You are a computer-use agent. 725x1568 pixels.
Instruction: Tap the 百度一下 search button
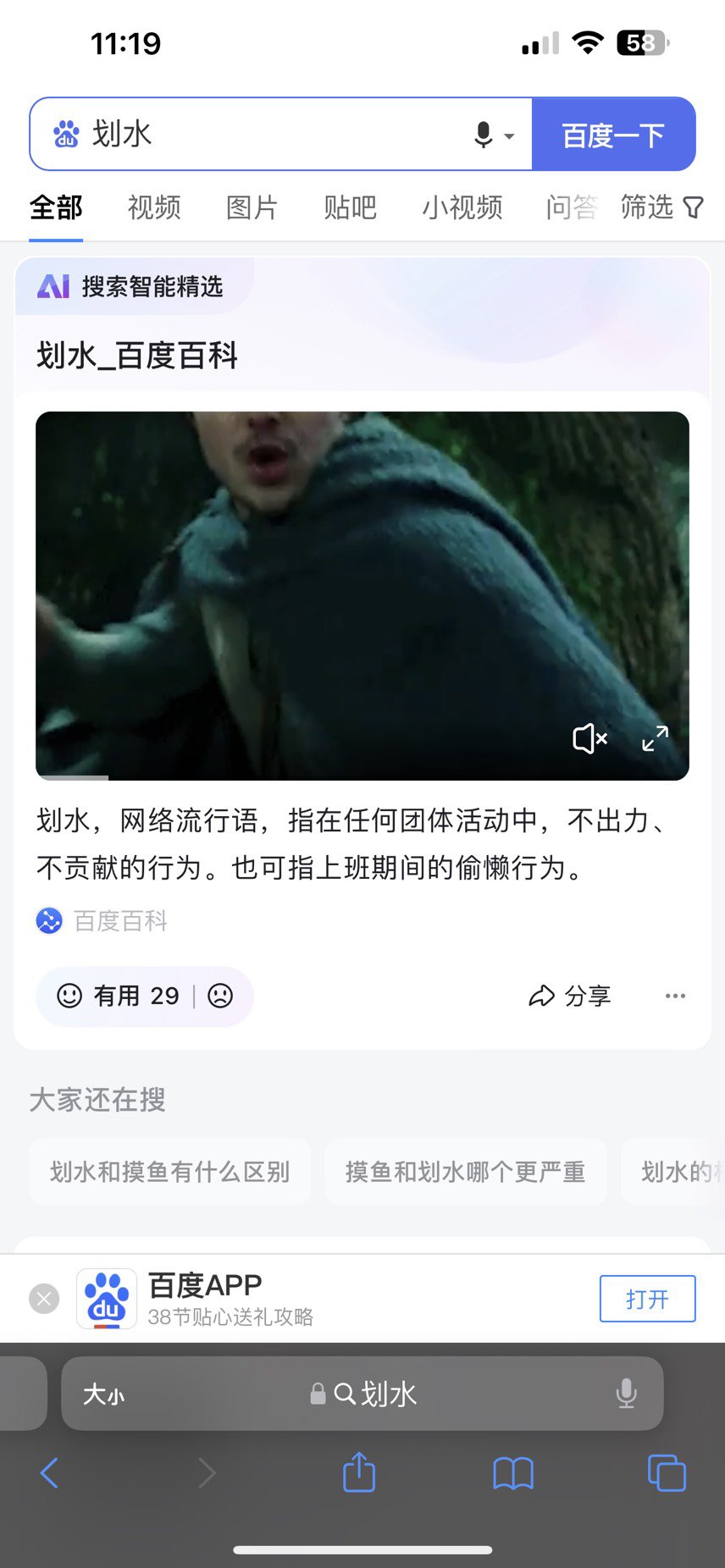tap(613, 135)
